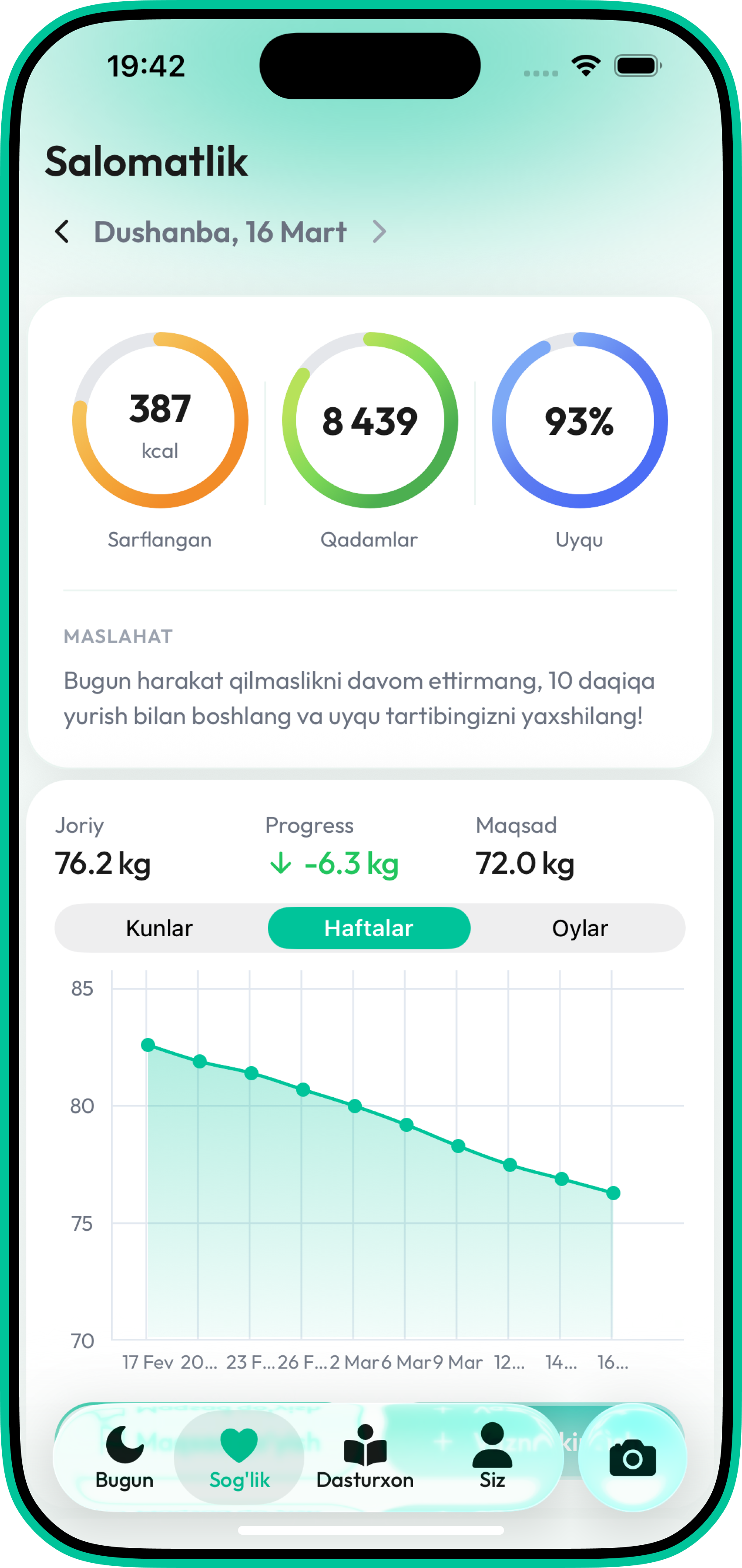Open the Sarflangan calories ring
Image resolution: width=742 pixels, height=1568 pixels.
pyautogui.click(x=160, y=420)
